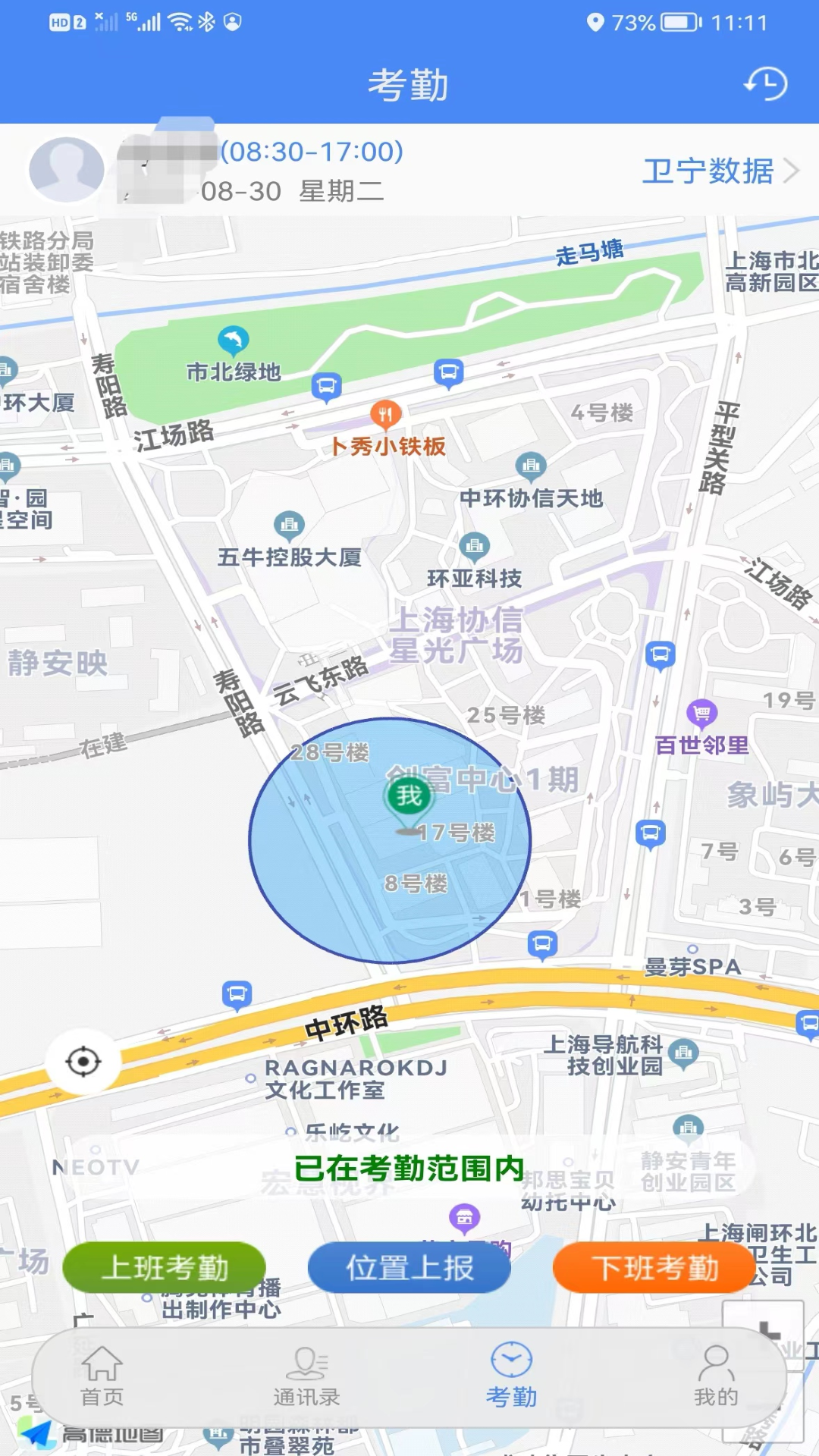
Task: Recenter the map on my location
Action: click(83, 1061)
